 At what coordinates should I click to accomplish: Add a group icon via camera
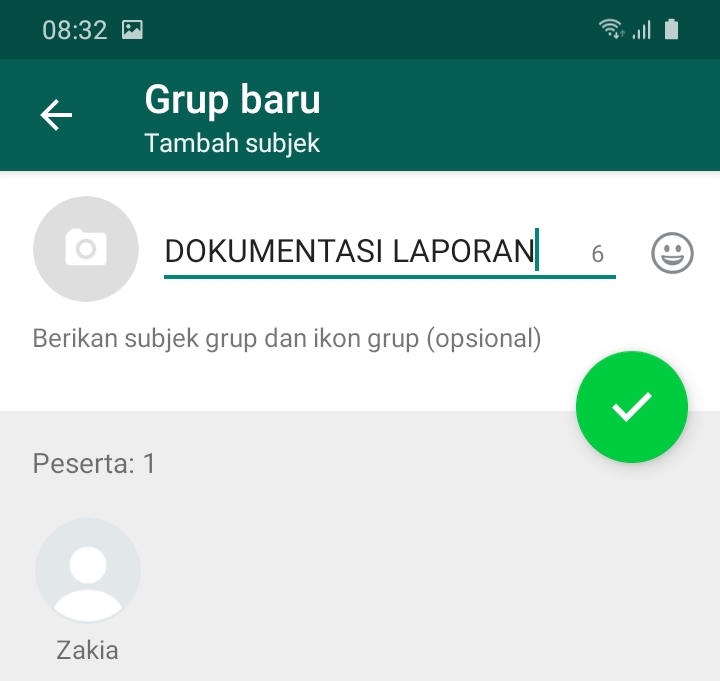[x=86, y=249]
